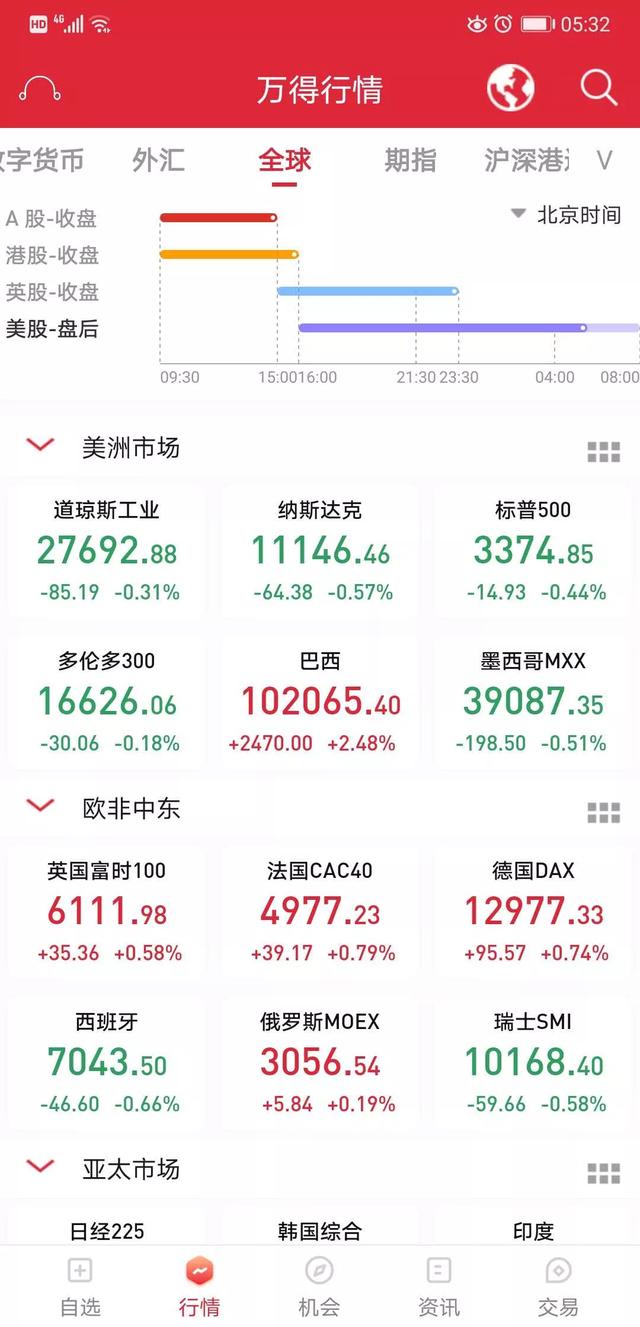
Task: View 俄罗斯MOEX index details
Action: pyautogui.click(x=320, y=1062)
